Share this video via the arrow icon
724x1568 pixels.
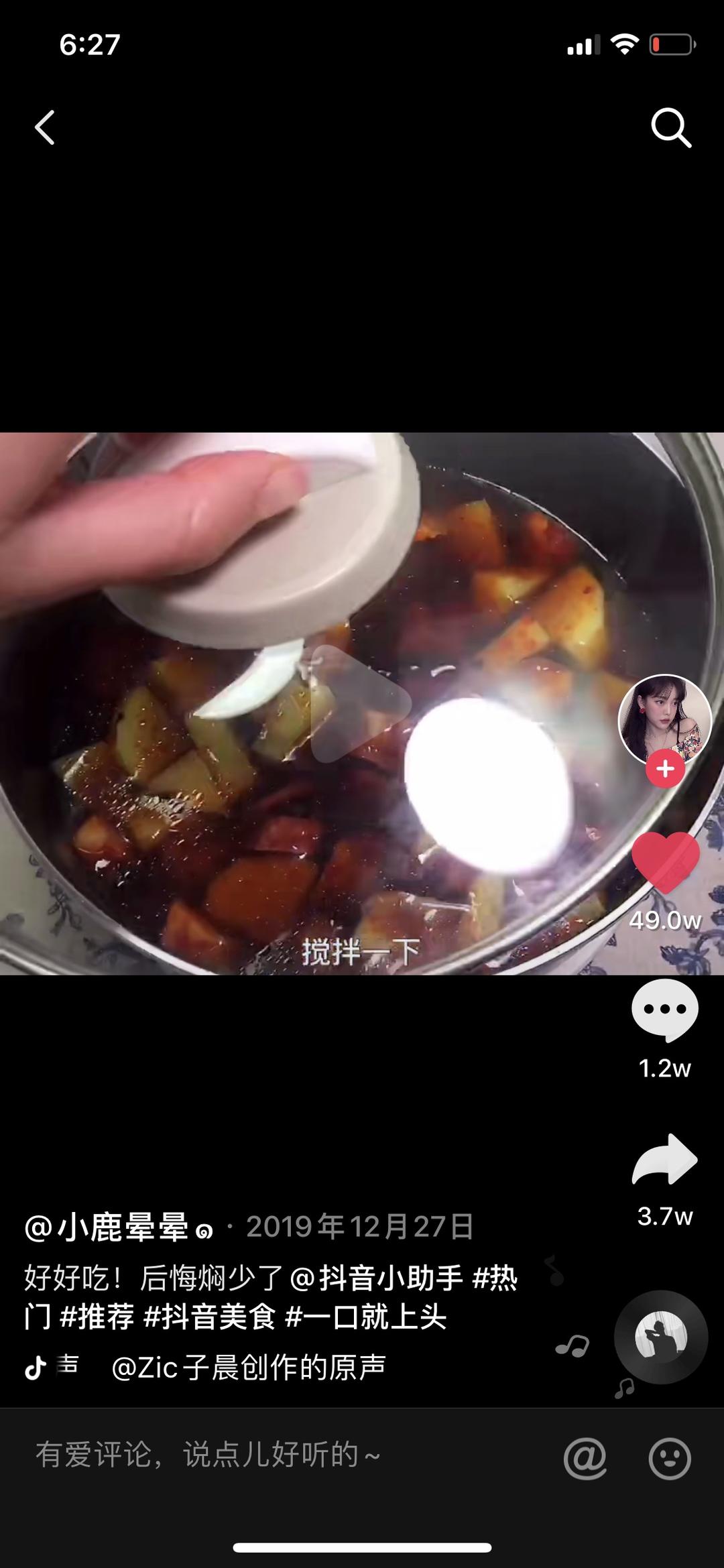(664, 1159)
